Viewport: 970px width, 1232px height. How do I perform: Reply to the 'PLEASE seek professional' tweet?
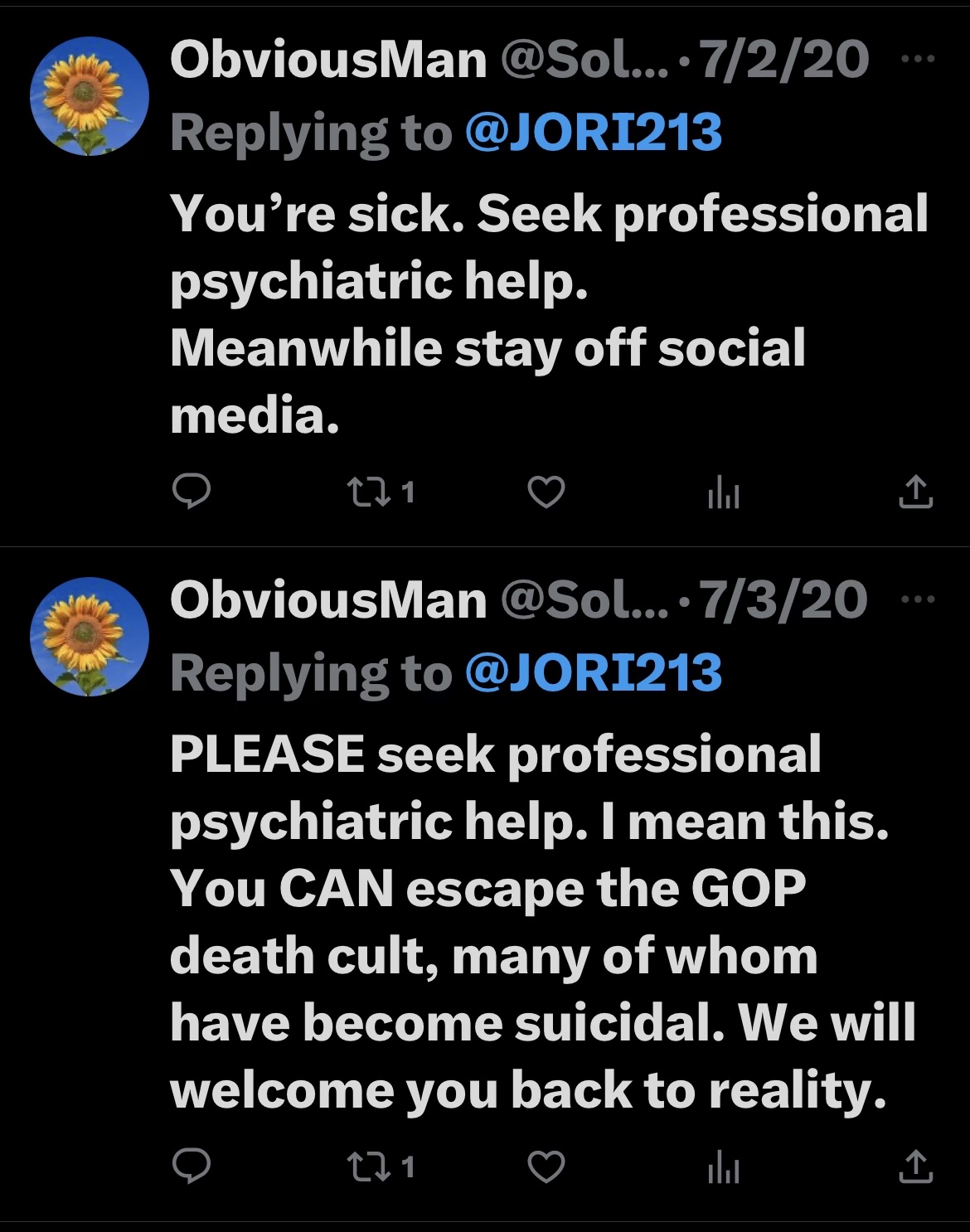192,1166
